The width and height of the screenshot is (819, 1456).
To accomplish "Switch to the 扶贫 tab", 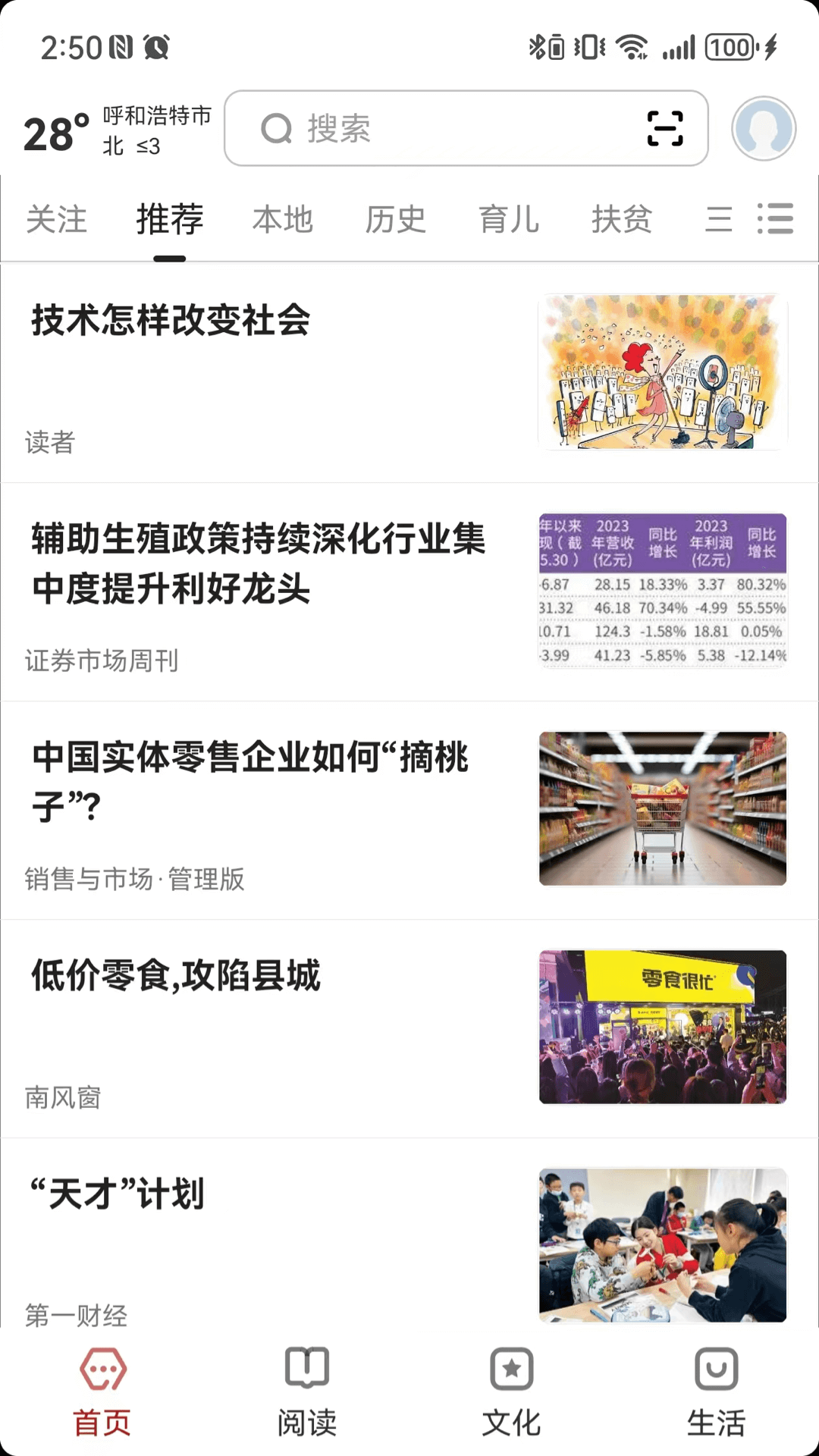I will (622, 220).
